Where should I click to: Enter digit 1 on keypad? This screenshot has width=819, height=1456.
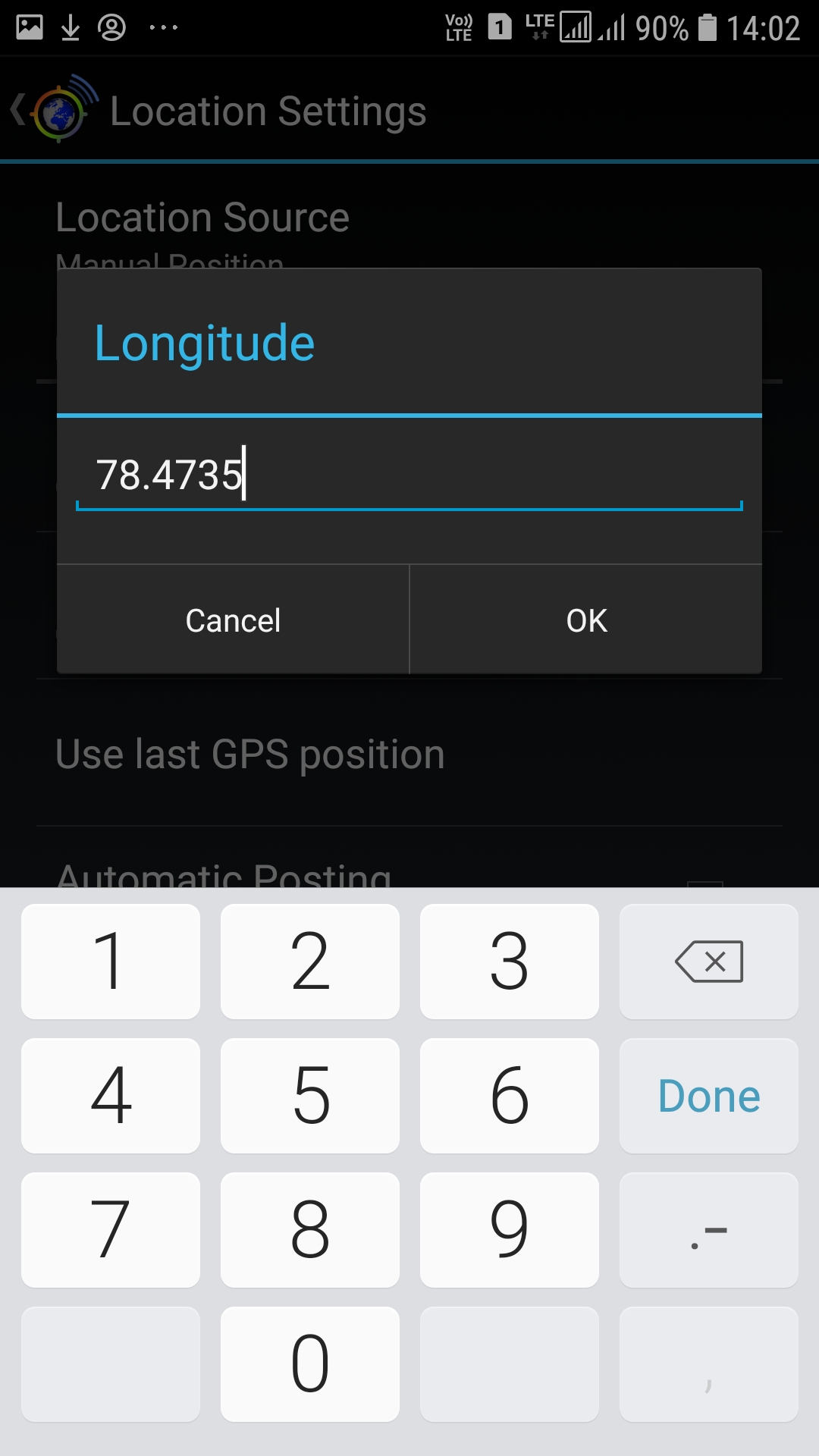coord(111,962)
